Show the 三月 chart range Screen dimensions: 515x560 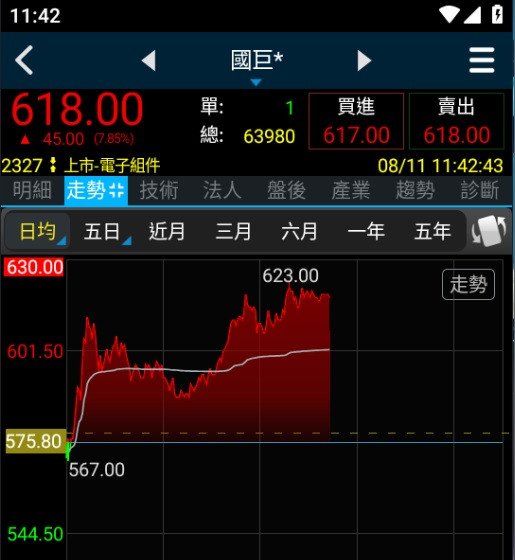(x=234, y=231)
